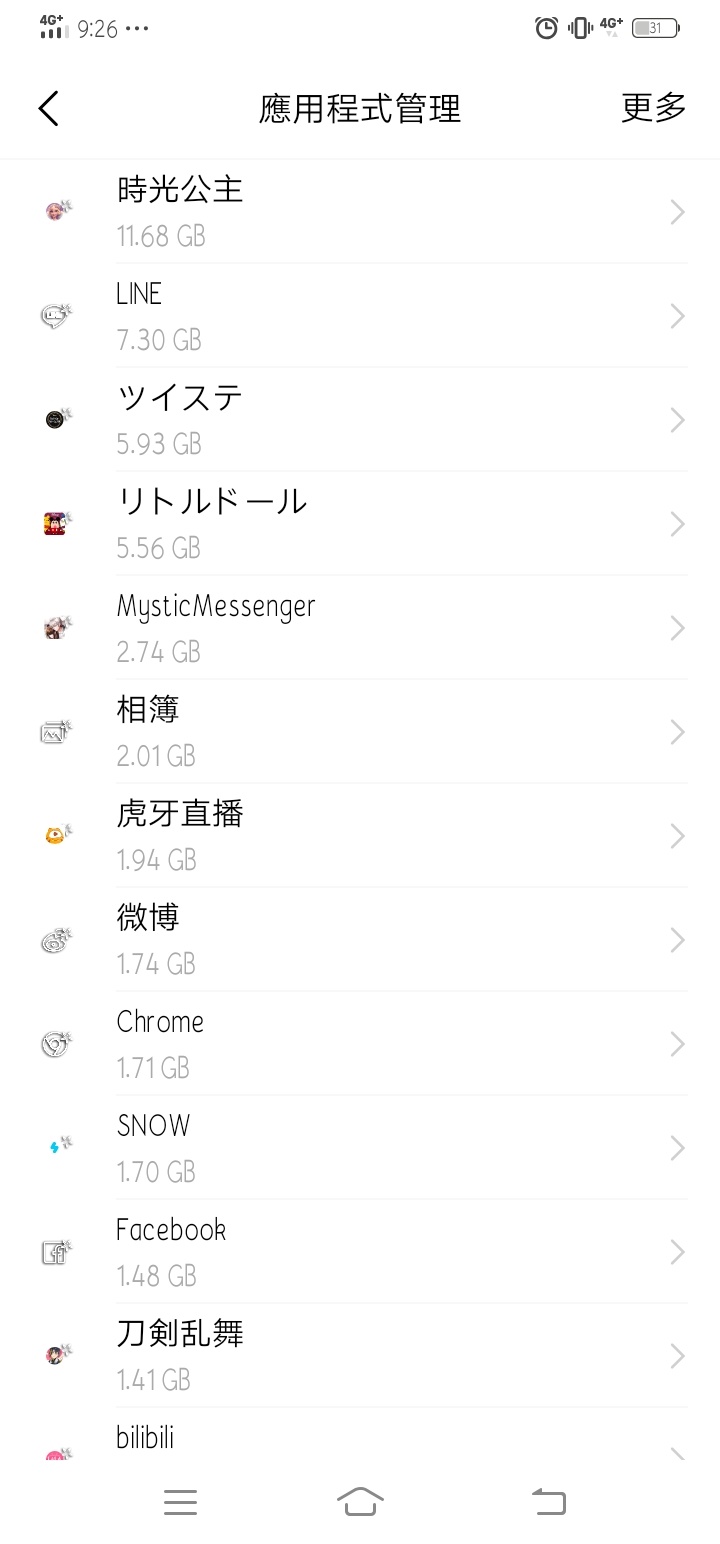
Task: Open the SNOW app row
Action: [360, 1147]
